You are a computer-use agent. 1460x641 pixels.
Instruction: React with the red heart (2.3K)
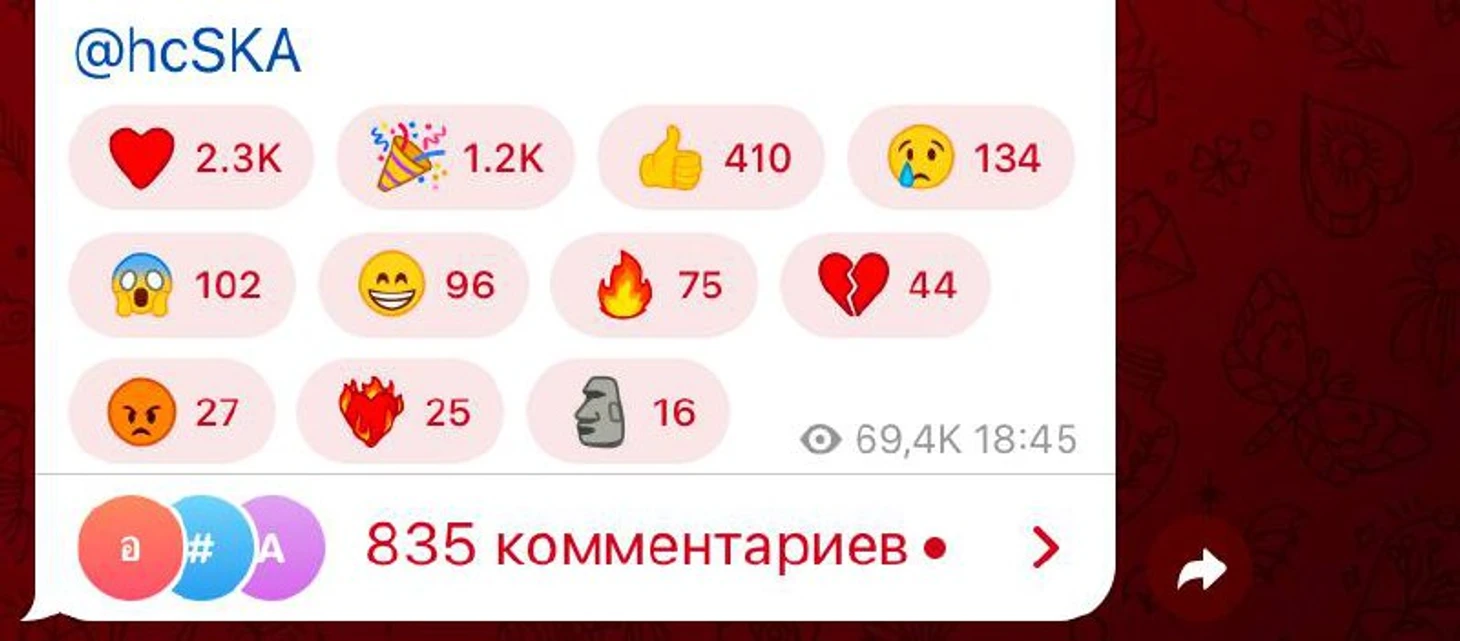[191, 158]
